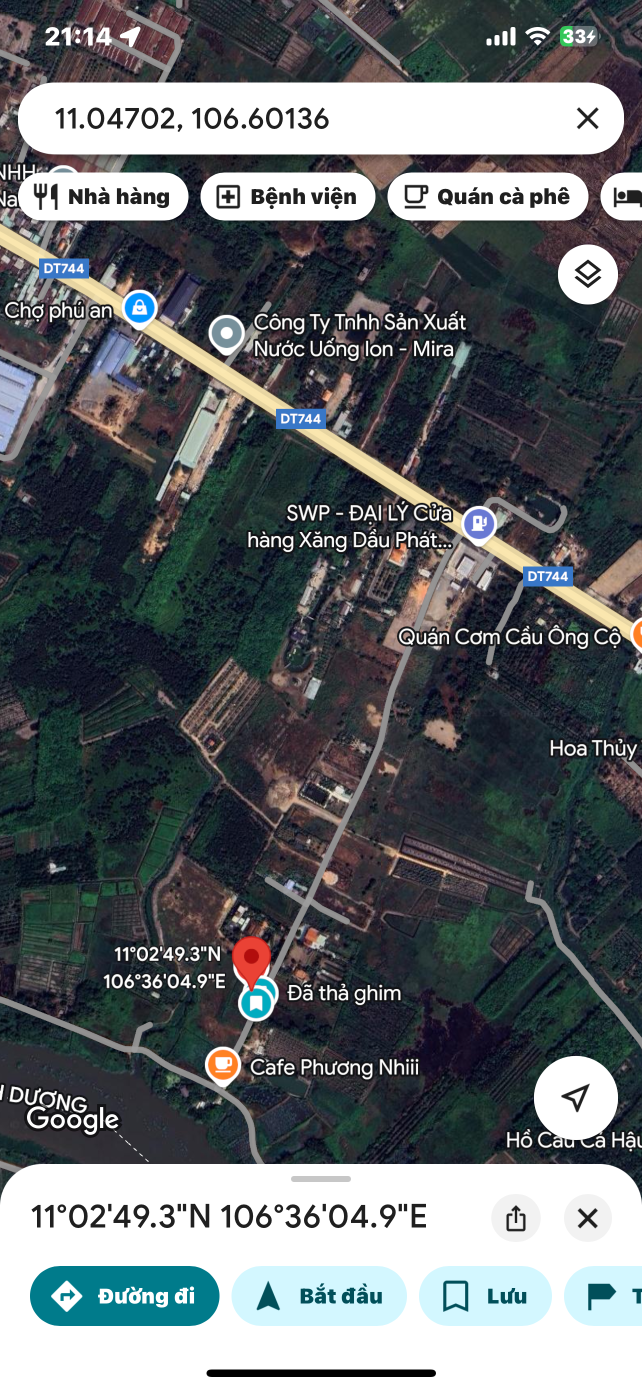The height and width of the screenshot is (1389, 642).
Task: Open Chợ phú an market marker
Action: [x=139, y=309]
